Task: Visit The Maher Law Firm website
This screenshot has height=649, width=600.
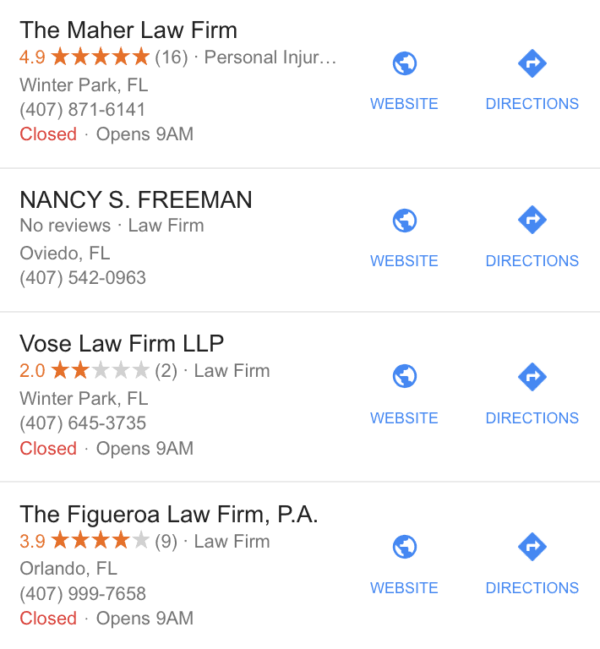Action: (x=404, y=78)
